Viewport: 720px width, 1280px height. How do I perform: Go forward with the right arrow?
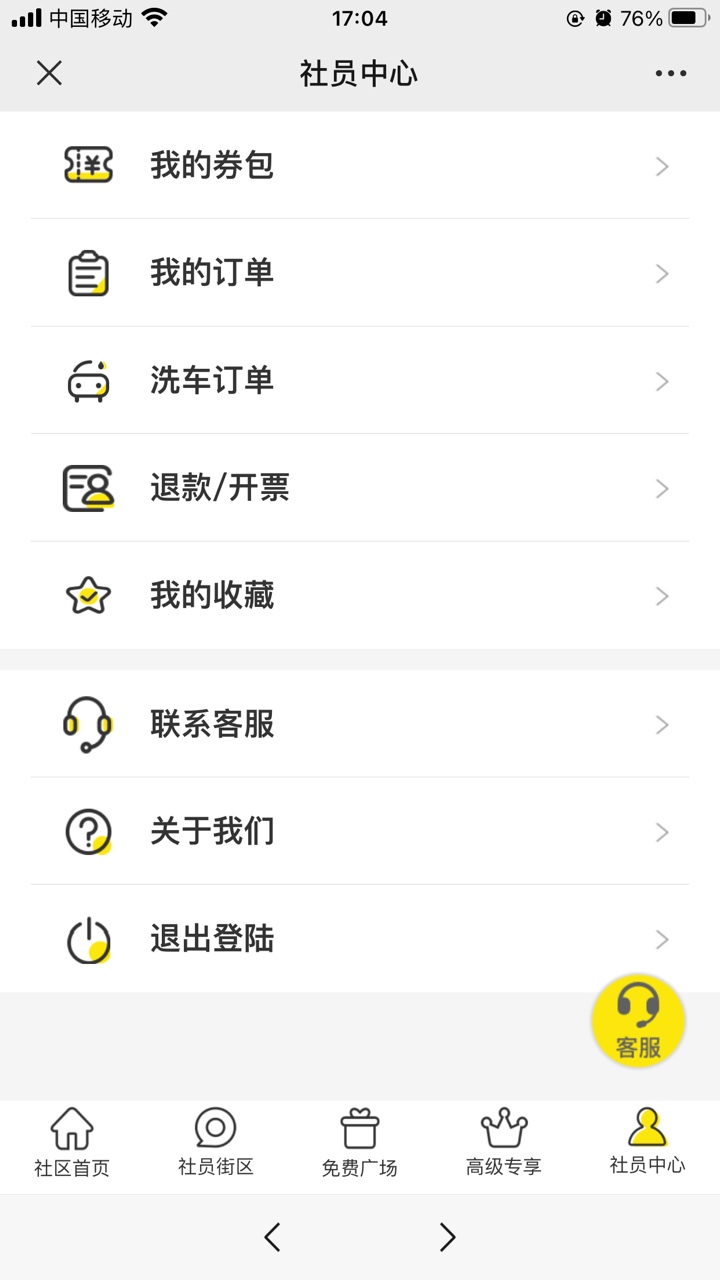point(447,1237)
